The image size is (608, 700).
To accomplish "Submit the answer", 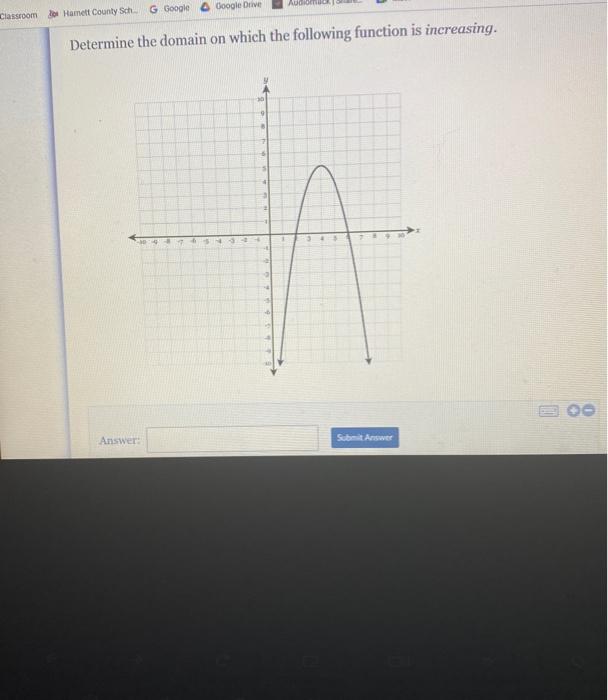I will click(x=366, y=438).
